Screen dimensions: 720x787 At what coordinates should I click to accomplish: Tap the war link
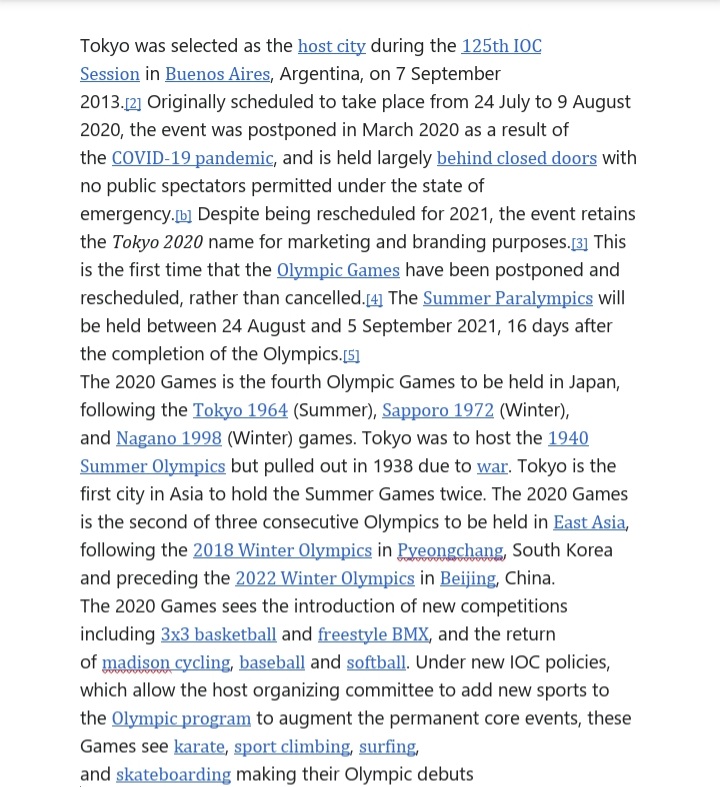[x=493, y=466]
